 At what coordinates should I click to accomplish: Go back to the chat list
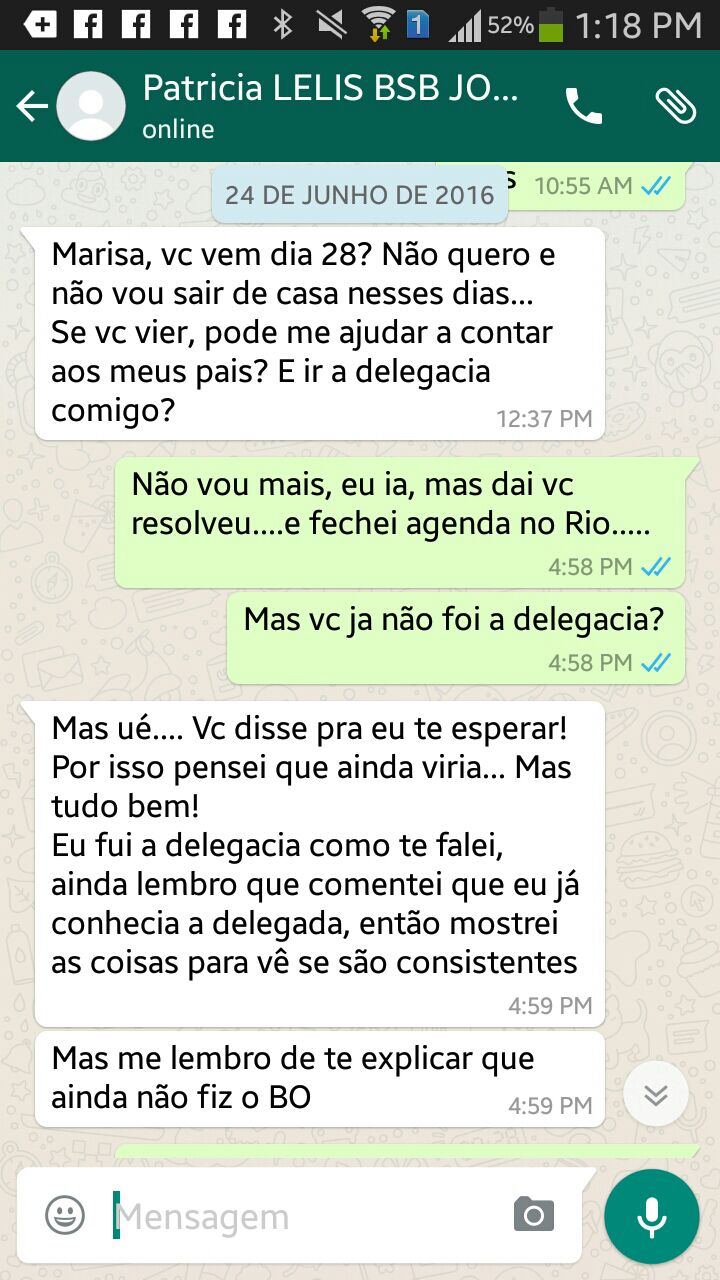pos(31,106)
